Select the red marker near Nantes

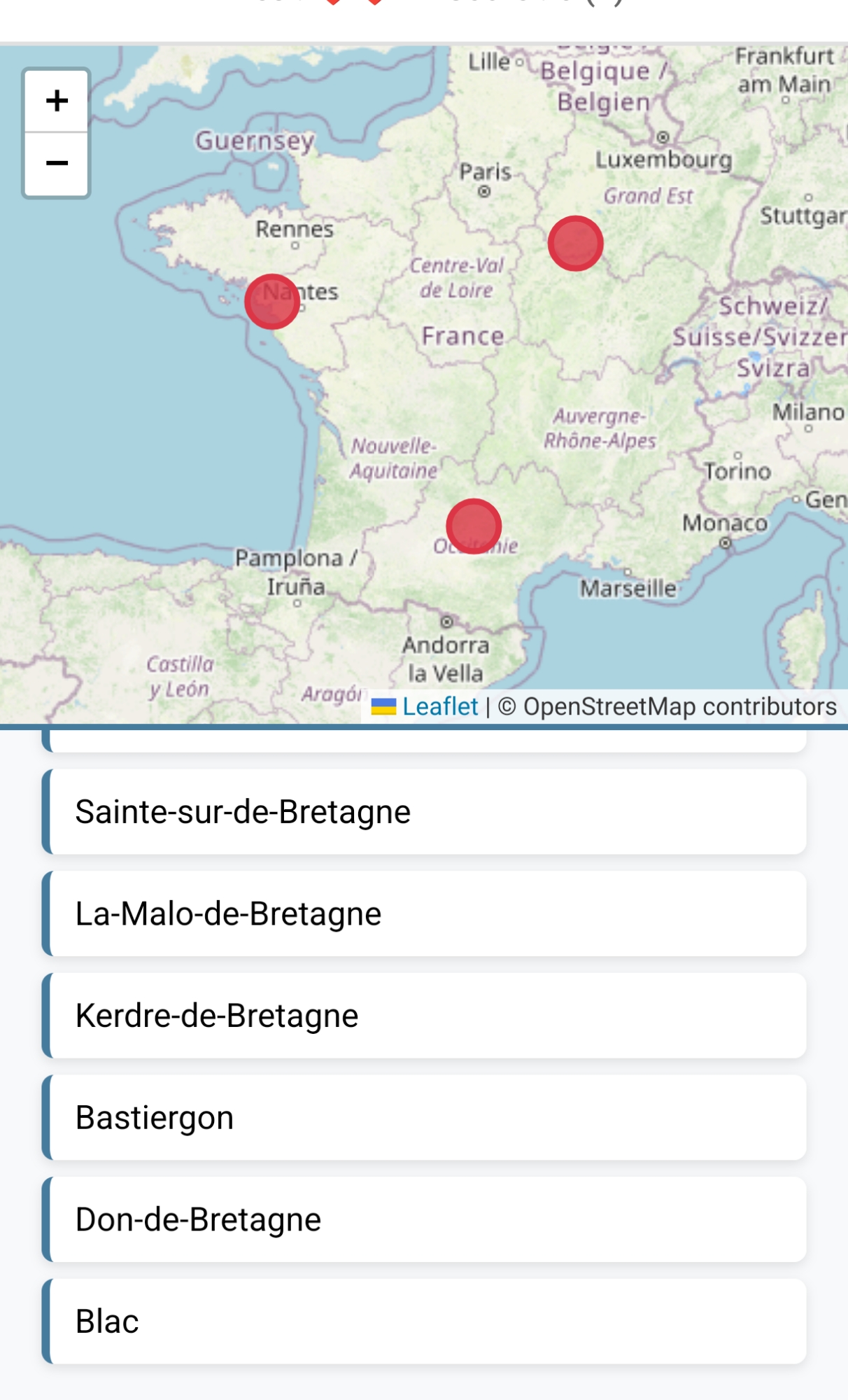click(x=272, y=302)
